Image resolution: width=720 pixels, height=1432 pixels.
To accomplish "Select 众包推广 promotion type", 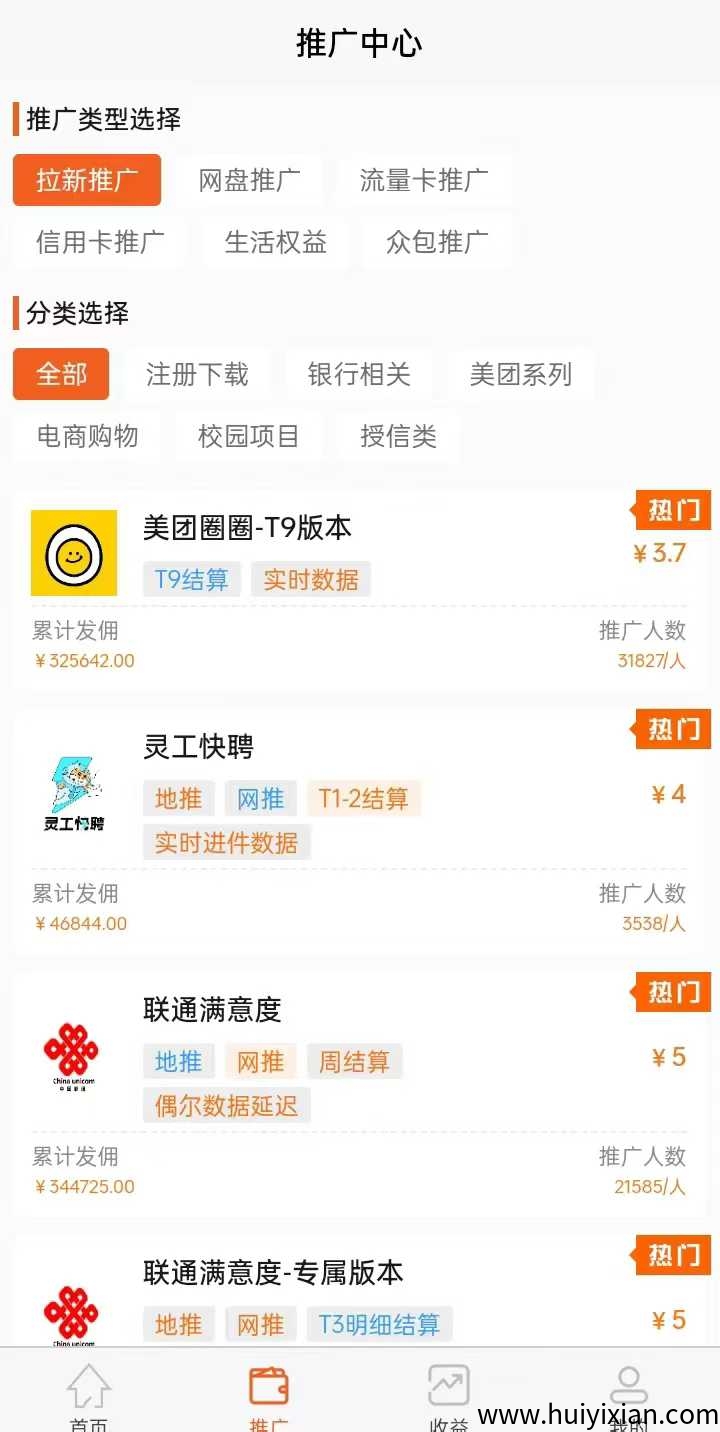I will [x=437, y=242].
